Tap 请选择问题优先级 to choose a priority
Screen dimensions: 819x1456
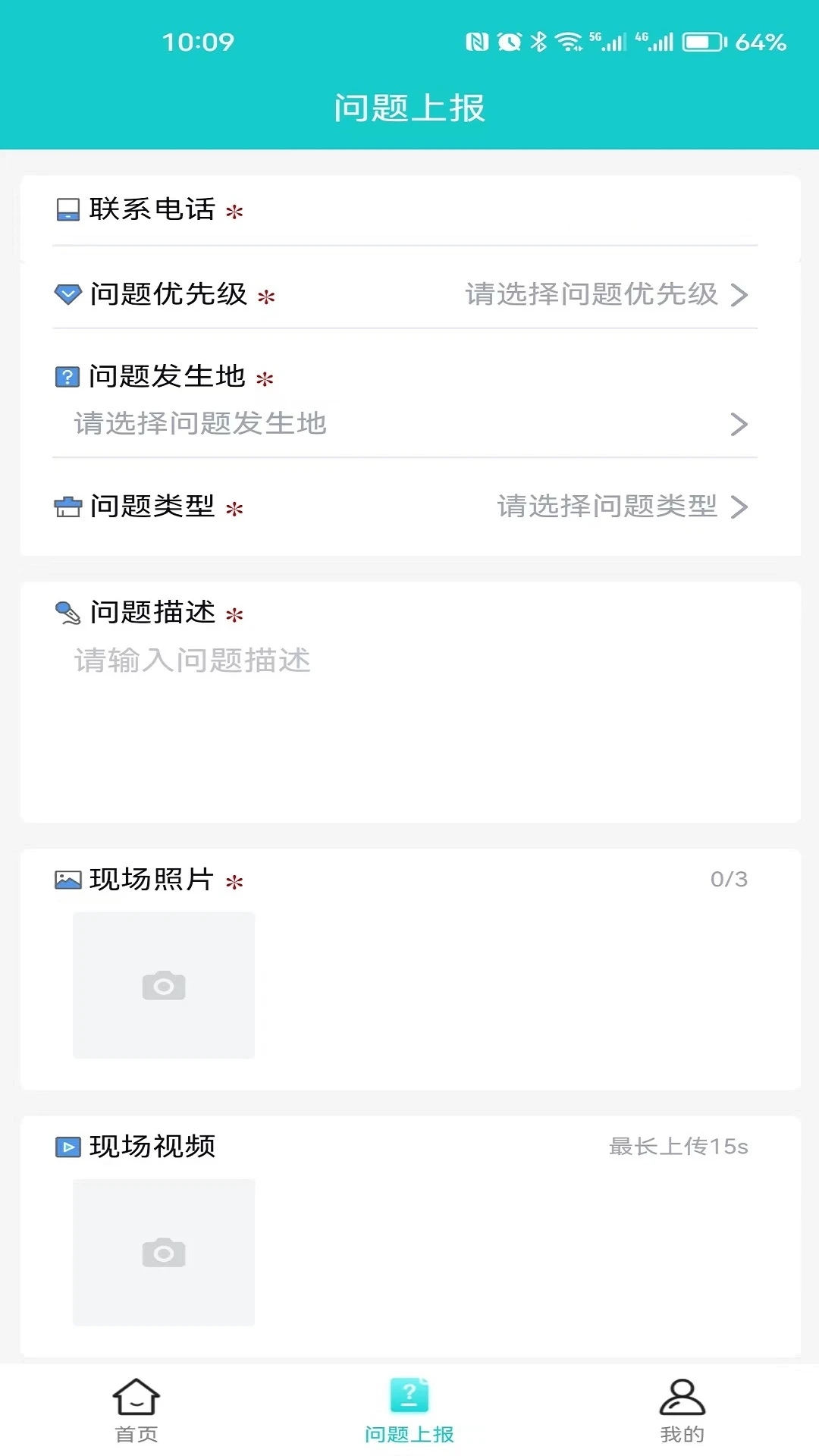coord(591,296)
